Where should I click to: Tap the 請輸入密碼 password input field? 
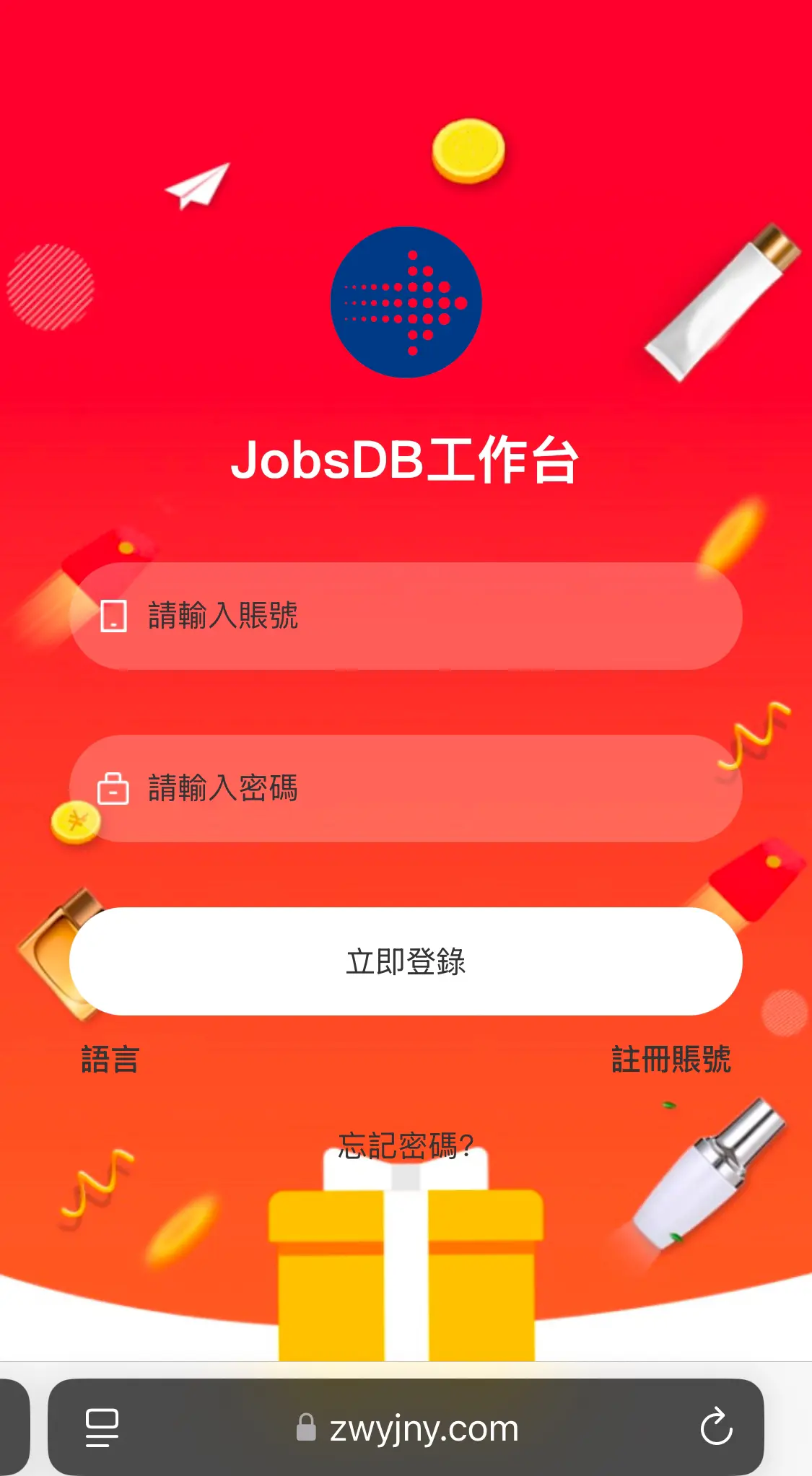pos(406,789)
